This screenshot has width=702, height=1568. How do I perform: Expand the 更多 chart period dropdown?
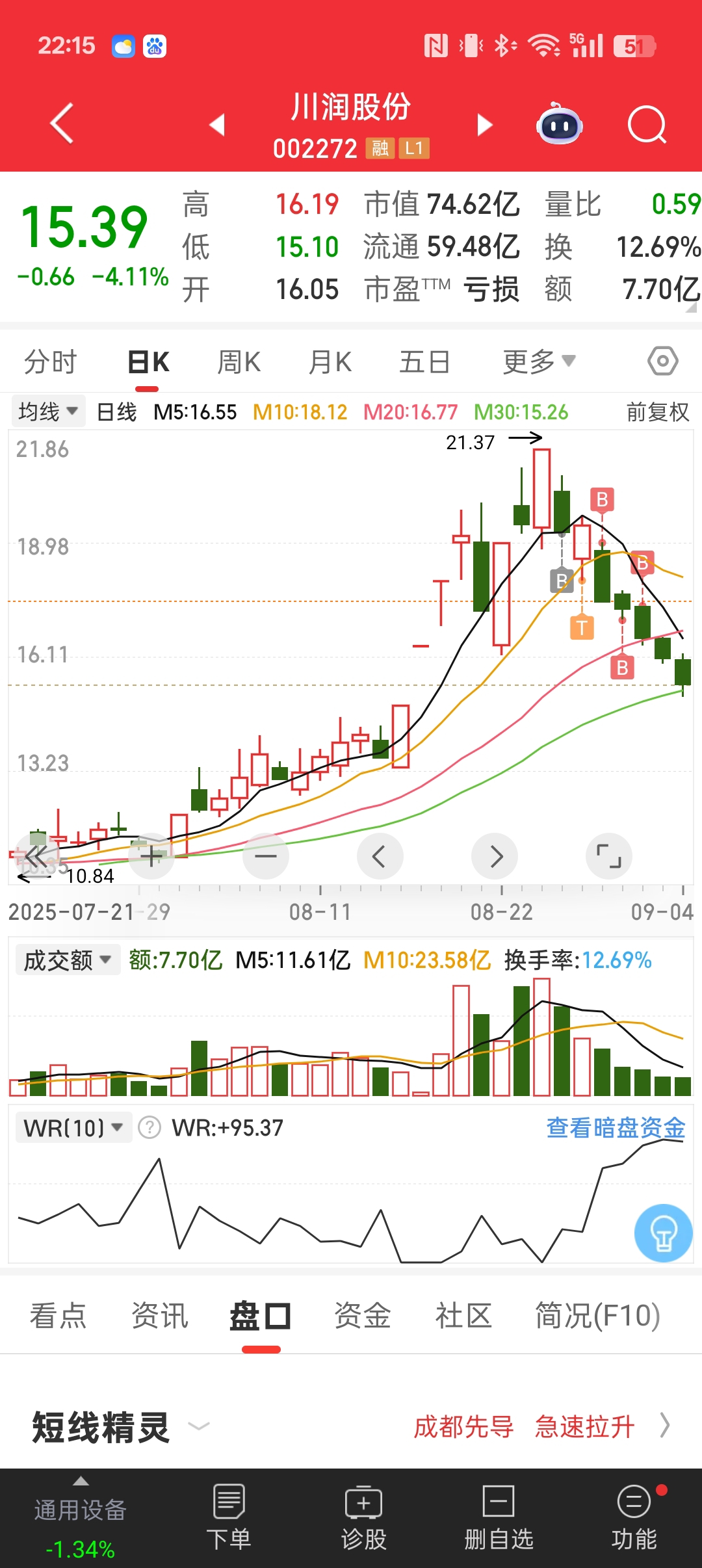[x=538, y=362]
